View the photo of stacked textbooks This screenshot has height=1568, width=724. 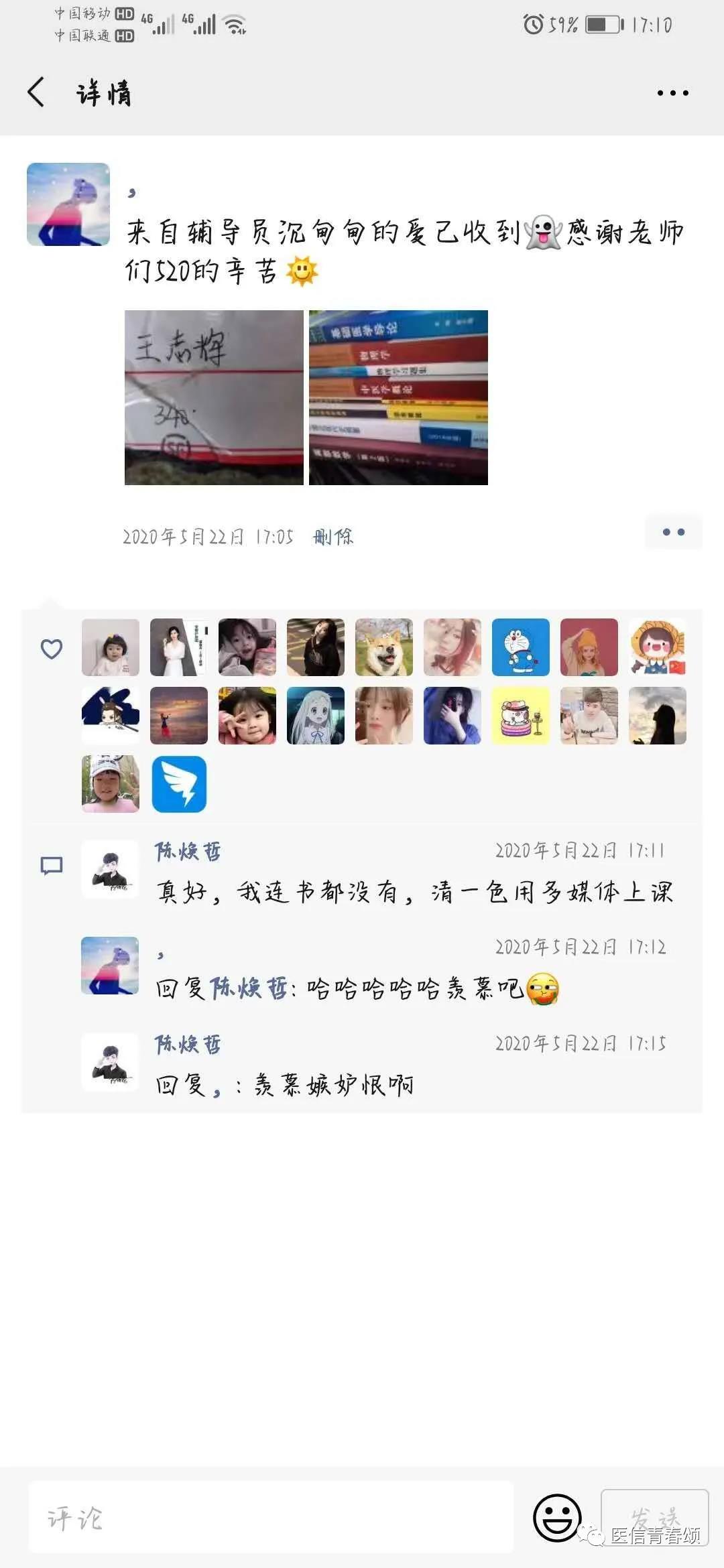pos(398,397)
